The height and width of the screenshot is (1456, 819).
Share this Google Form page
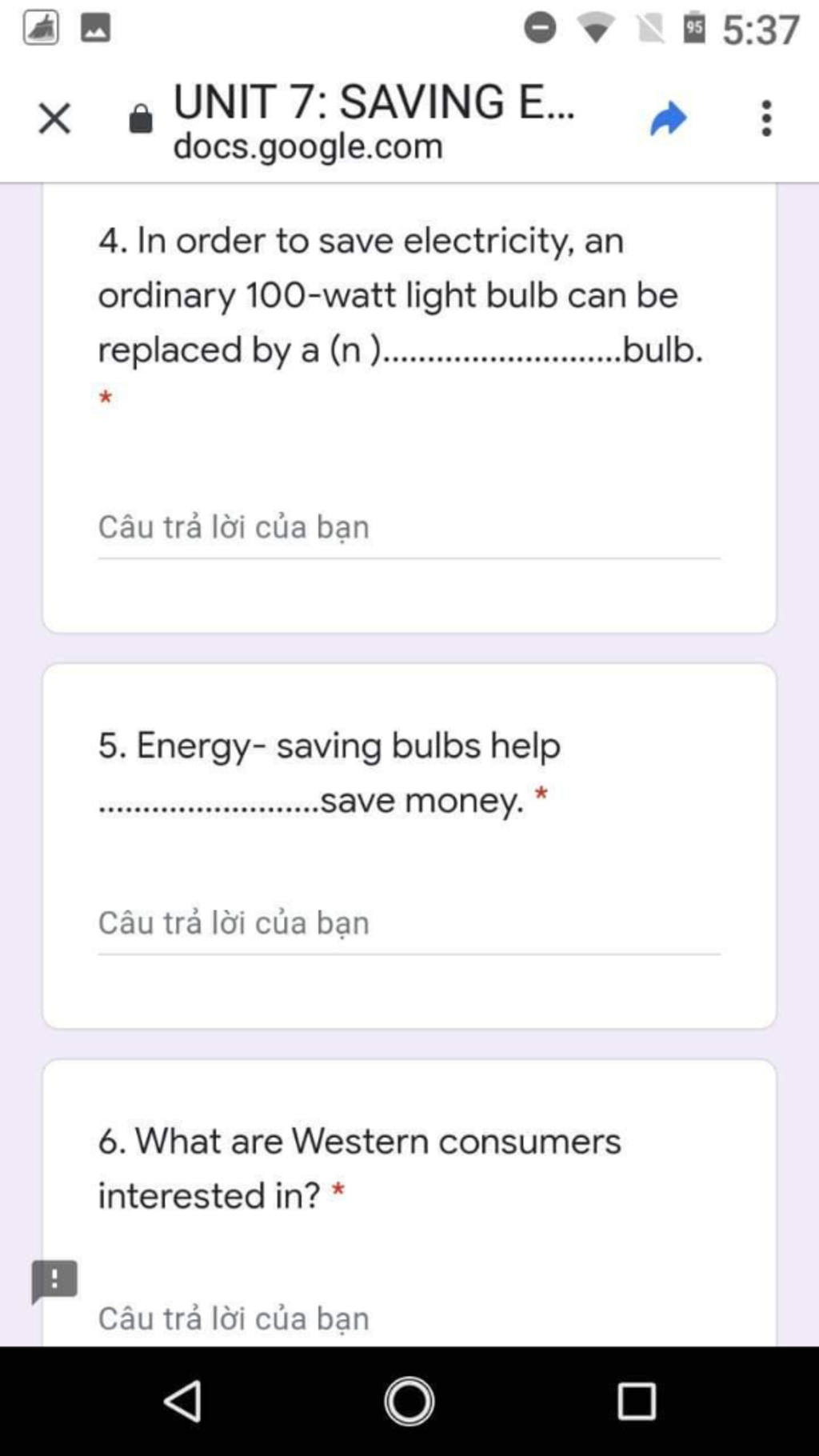click(x=668, y=119)
